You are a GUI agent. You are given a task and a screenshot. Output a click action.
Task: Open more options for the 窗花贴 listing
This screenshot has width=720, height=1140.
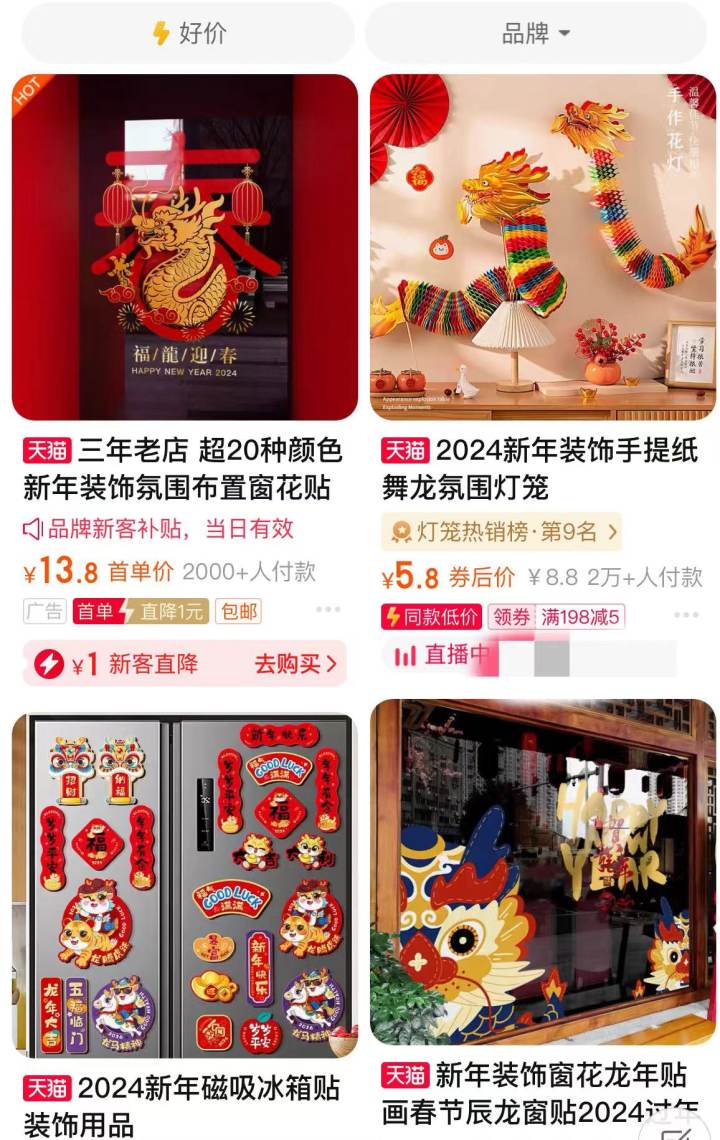coord(328,610)
